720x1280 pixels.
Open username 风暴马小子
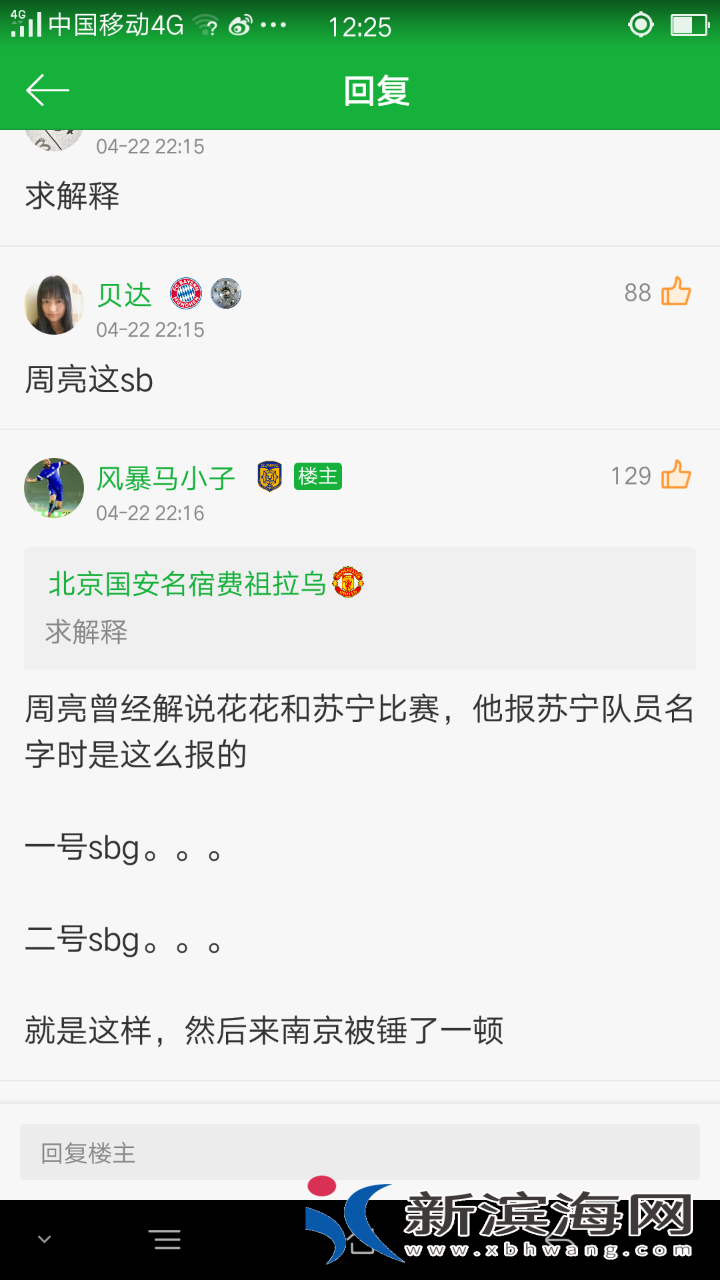pos(166,478)
